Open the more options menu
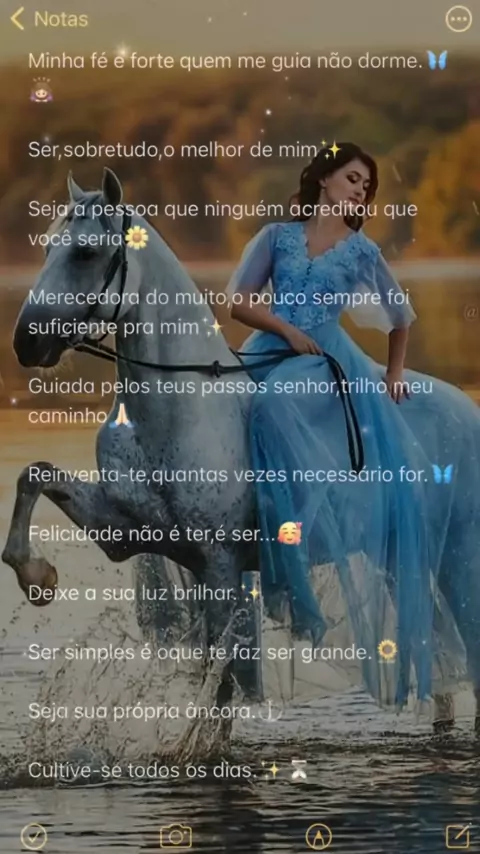Image resolution: width=480 pixels, height=854 pixels. [x=459, y=19]
